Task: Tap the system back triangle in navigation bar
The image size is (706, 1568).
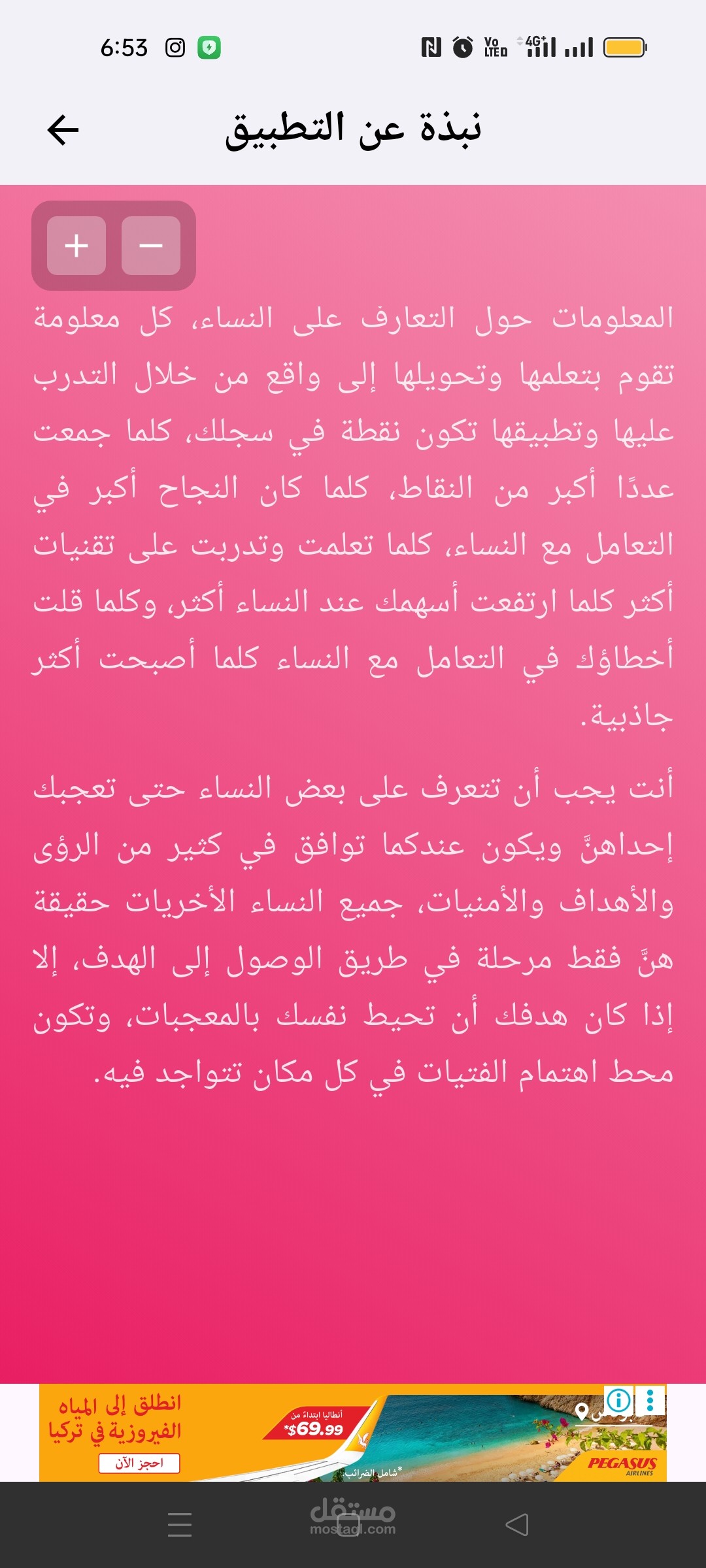Action: click(517, 1525)
